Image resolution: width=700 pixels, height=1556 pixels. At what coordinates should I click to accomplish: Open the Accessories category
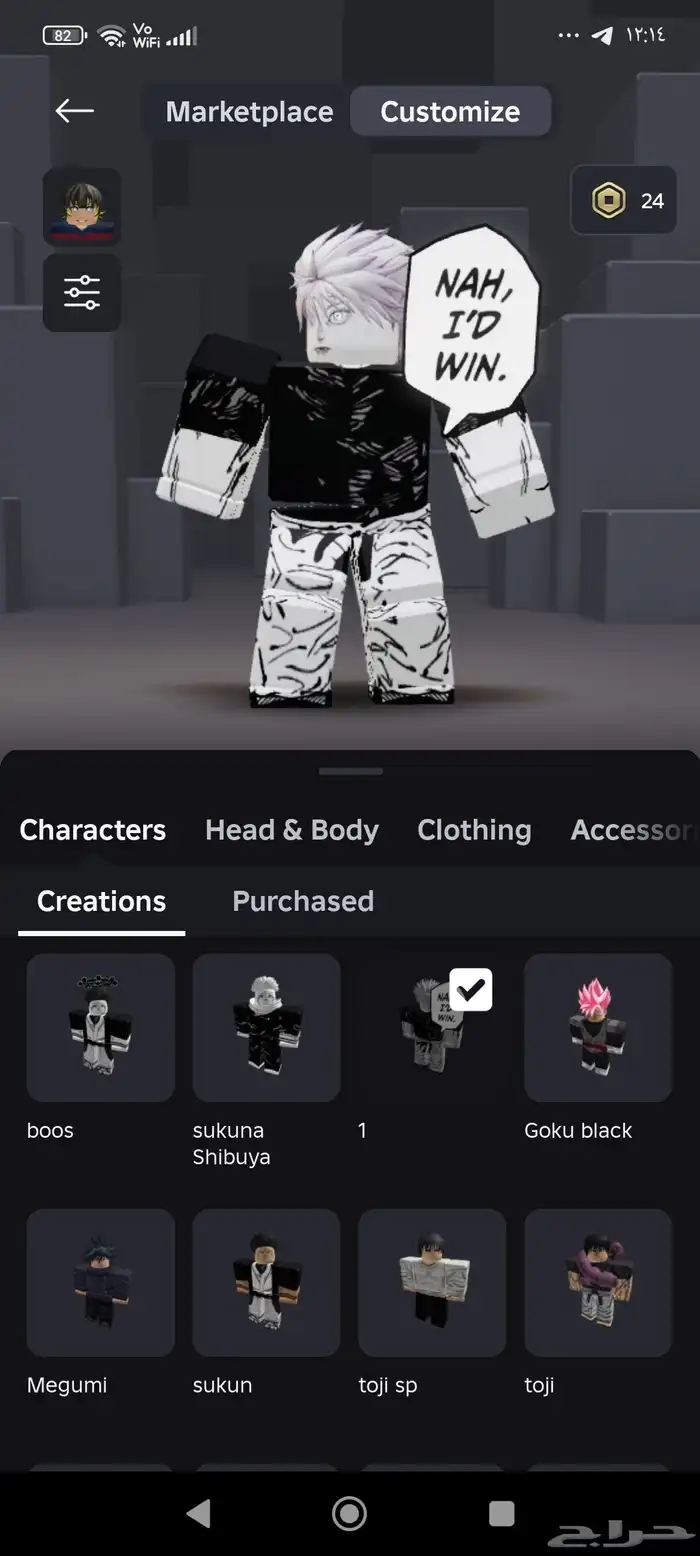pos(632,830)
